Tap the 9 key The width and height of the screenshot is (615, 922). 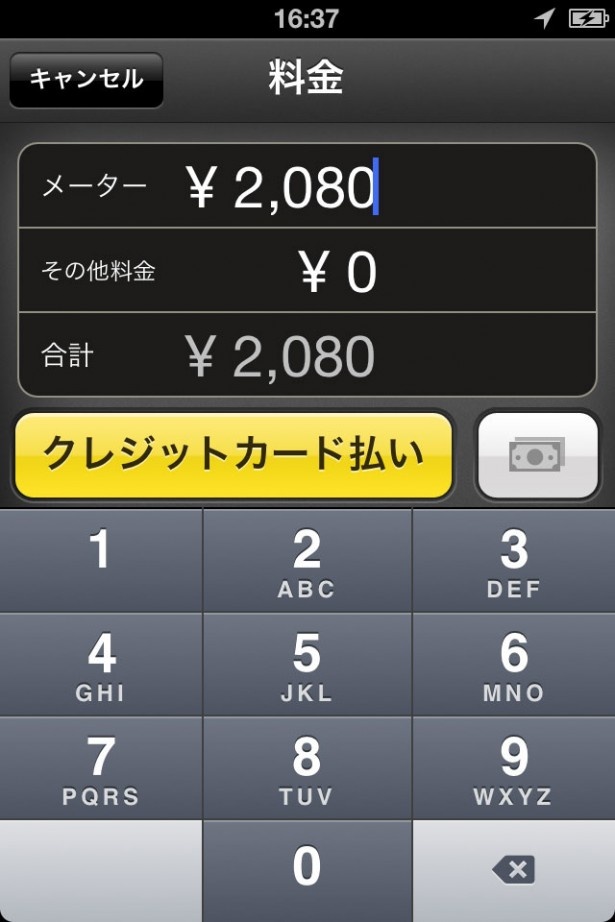(513, 768)
